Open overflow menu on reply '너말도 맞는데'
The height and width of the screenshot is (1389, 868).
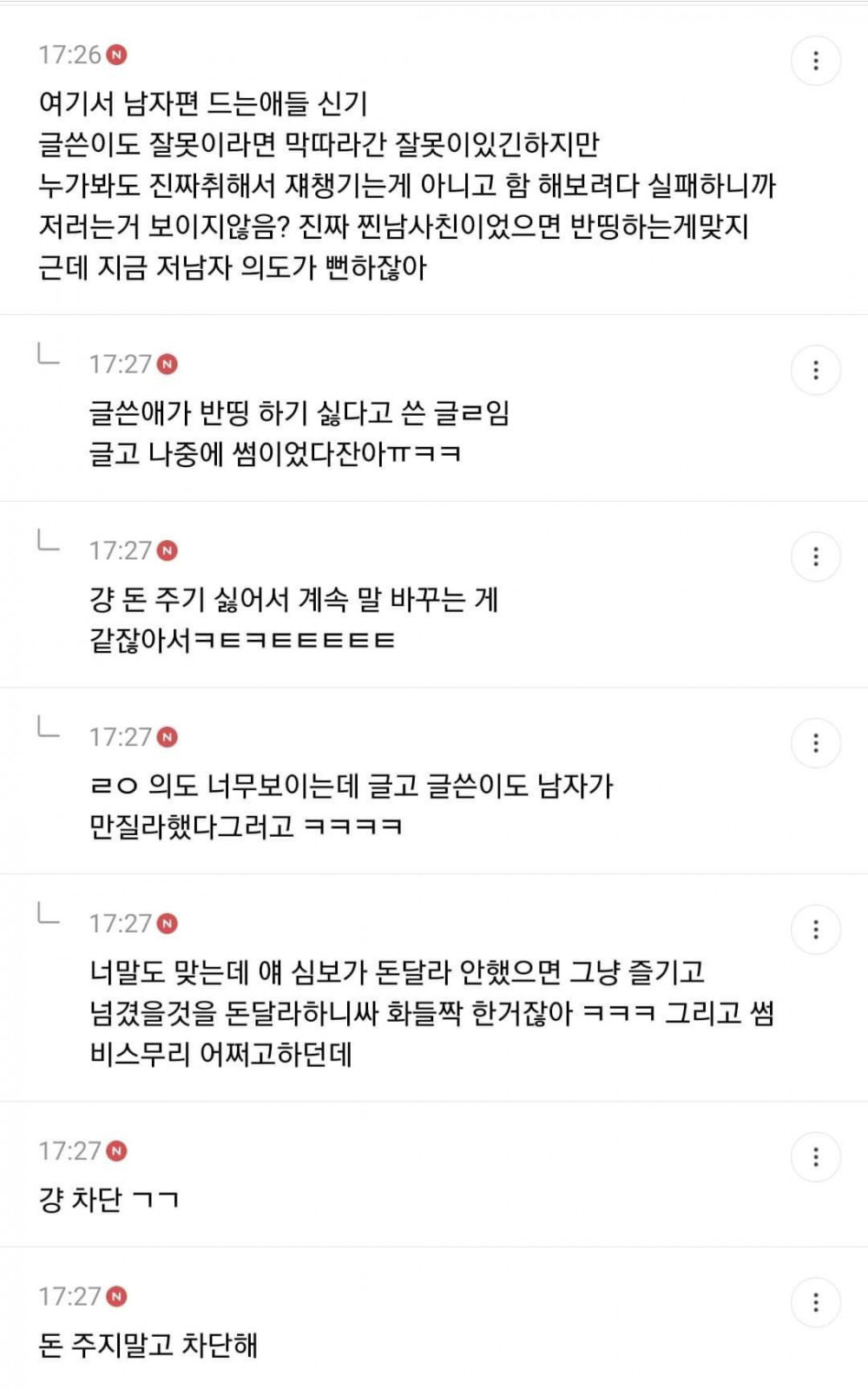[815, 930]
